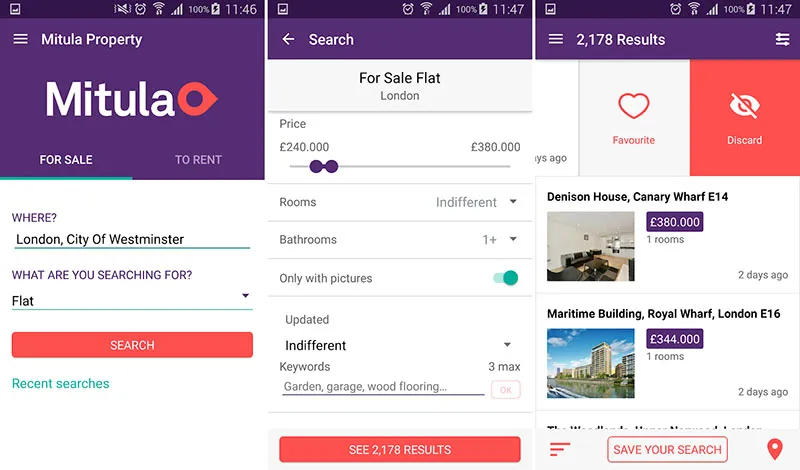This screenshot has width=800, height=470.
Task: Go back from the Search screen
Action: coord(288,40)
